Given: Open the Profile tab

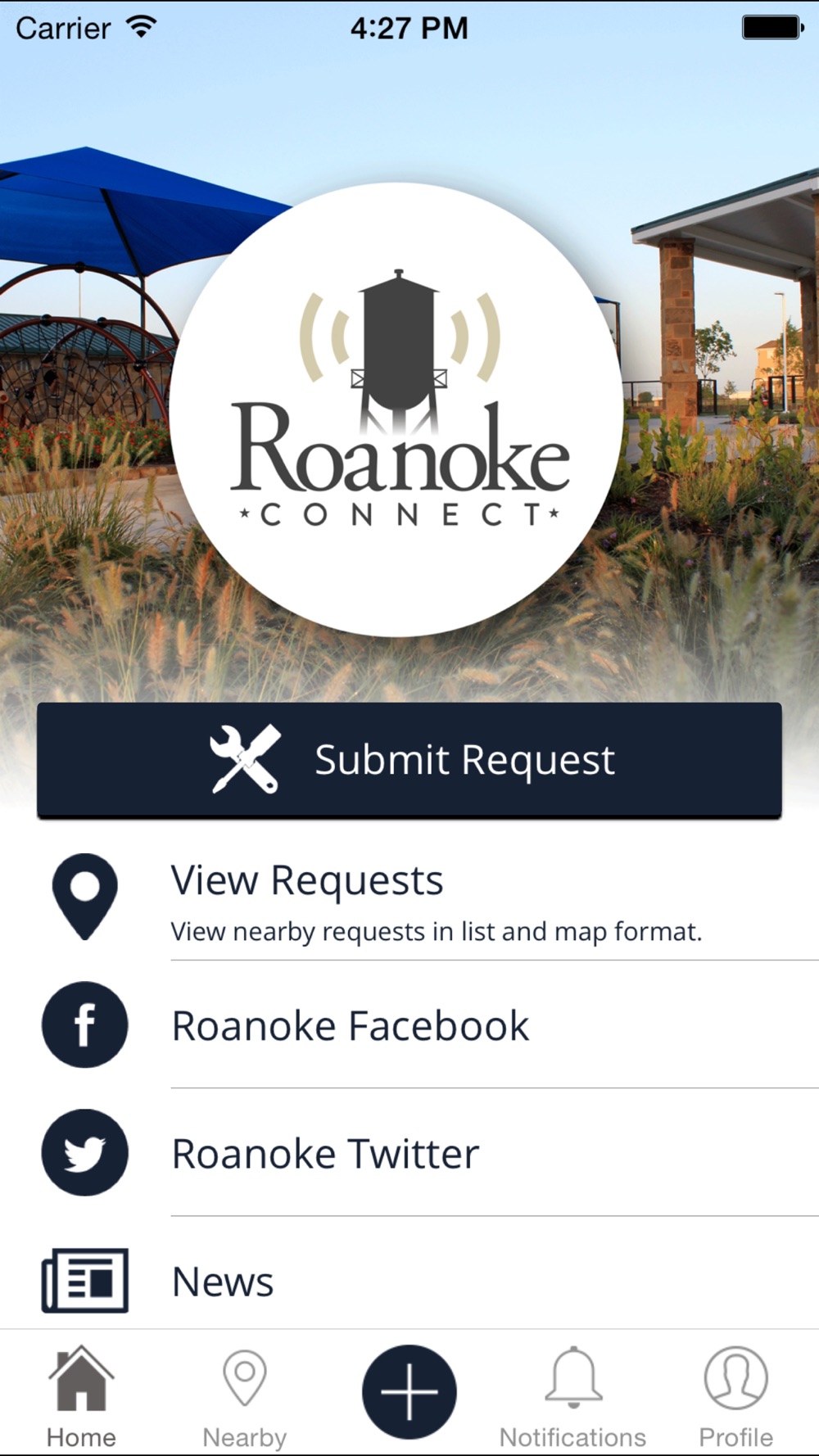Looking at the screenshot, I should point(735,1395).
